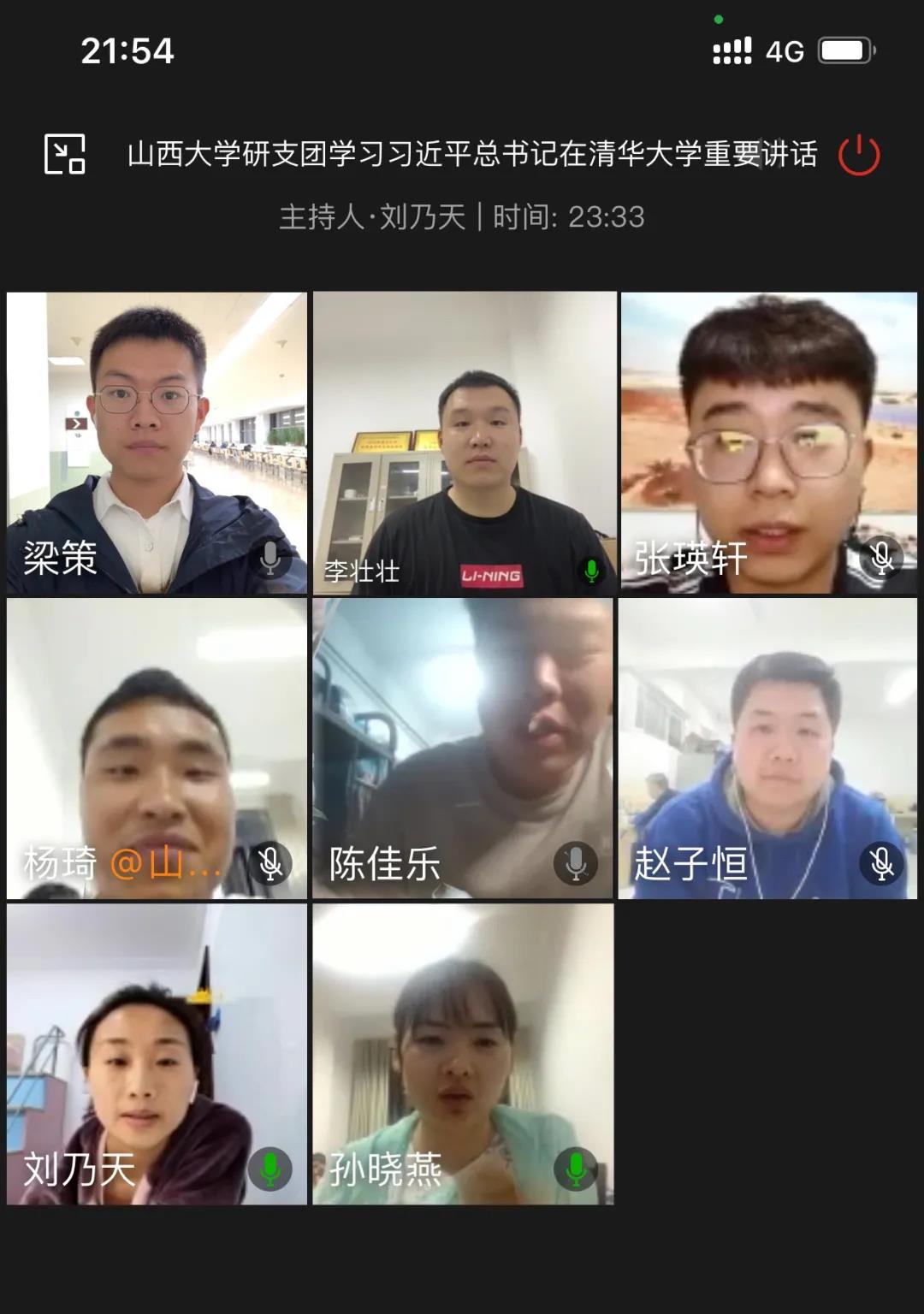The image size is (924, 1314).
Task: Enlarge 李壮壮's video tile
Action: (x=464, y=443)
